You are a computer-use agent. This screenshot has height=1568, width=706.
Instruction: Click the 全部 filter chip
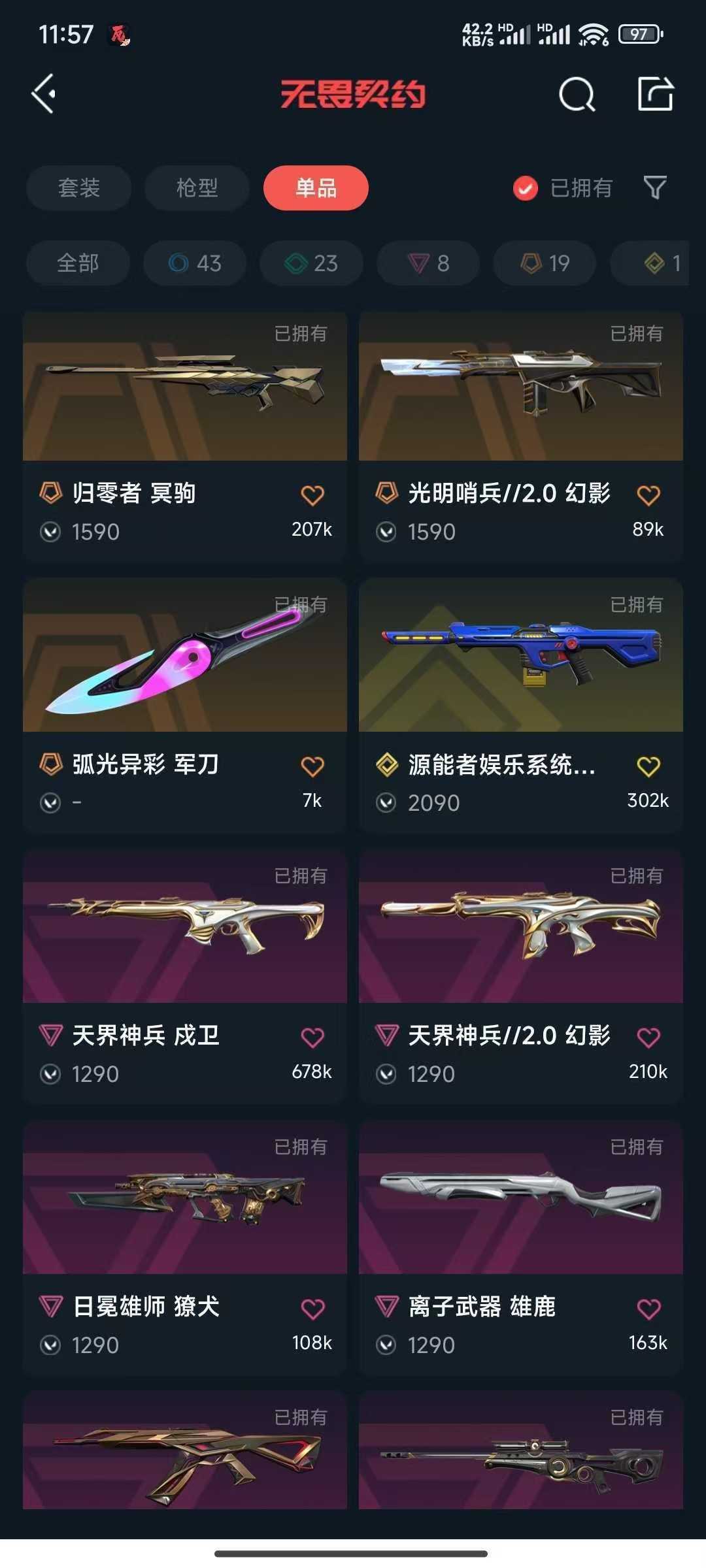(x=76, y=263)
